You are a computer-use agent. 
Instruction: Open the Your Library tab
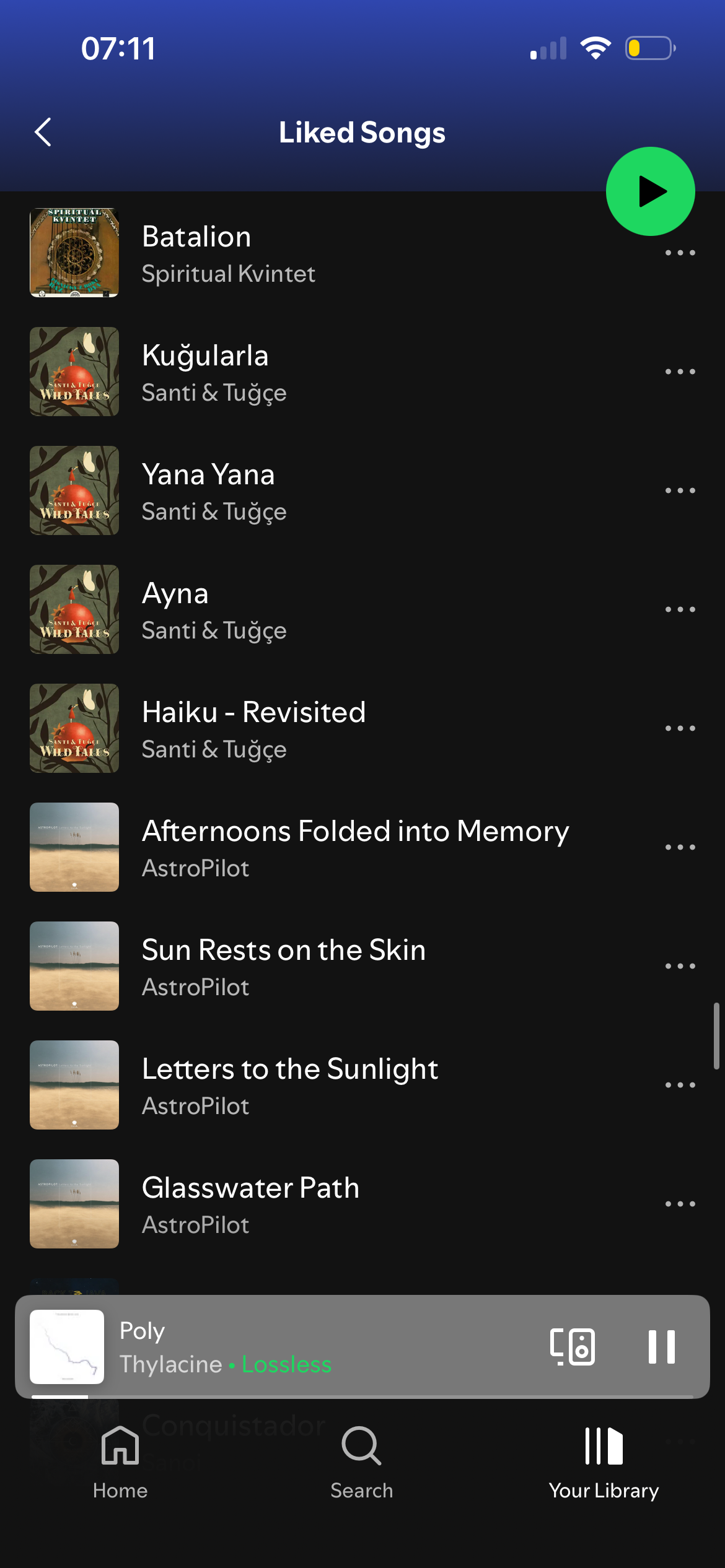coord(604,1462)
